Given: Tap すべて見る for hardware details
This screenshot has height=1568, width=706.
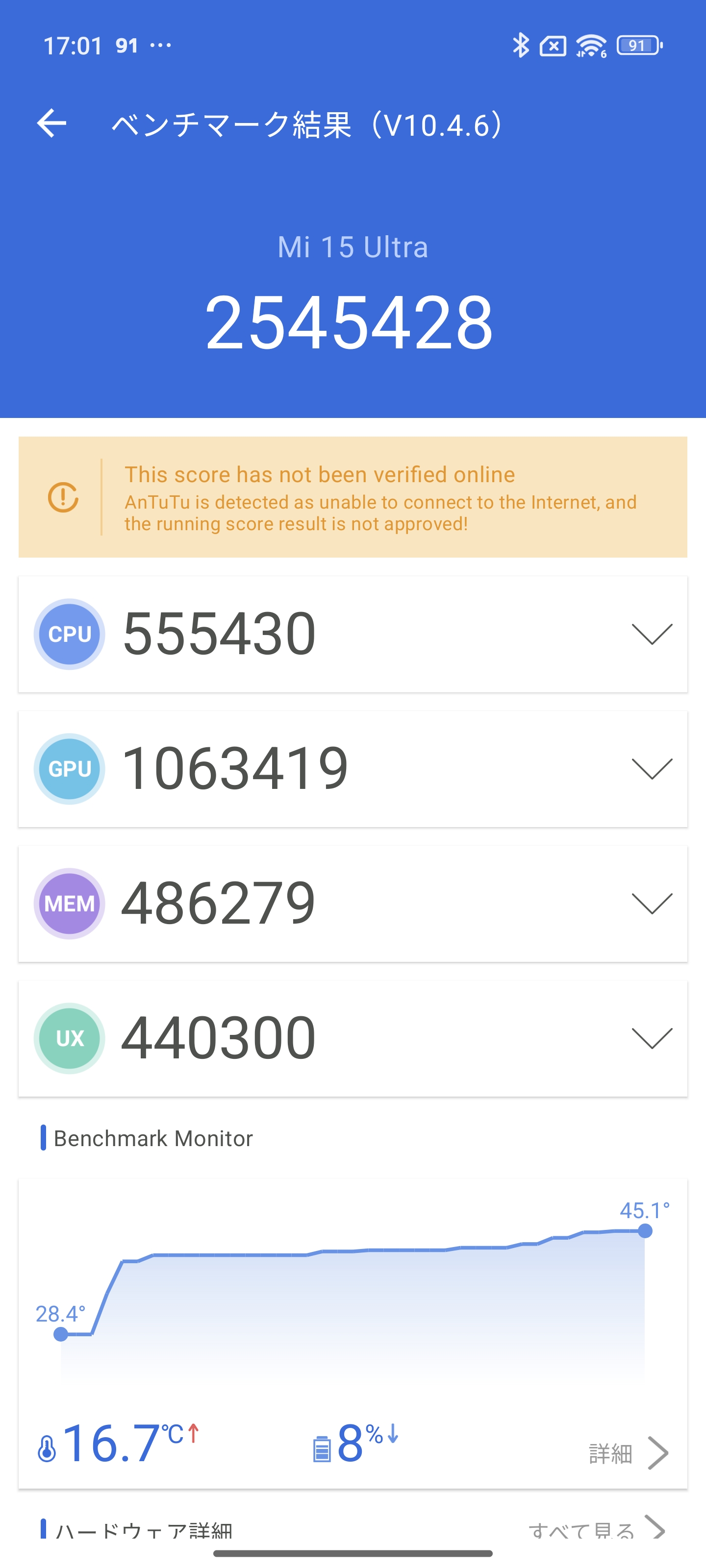Looking at the screenshot, I should click(596, 1529).
